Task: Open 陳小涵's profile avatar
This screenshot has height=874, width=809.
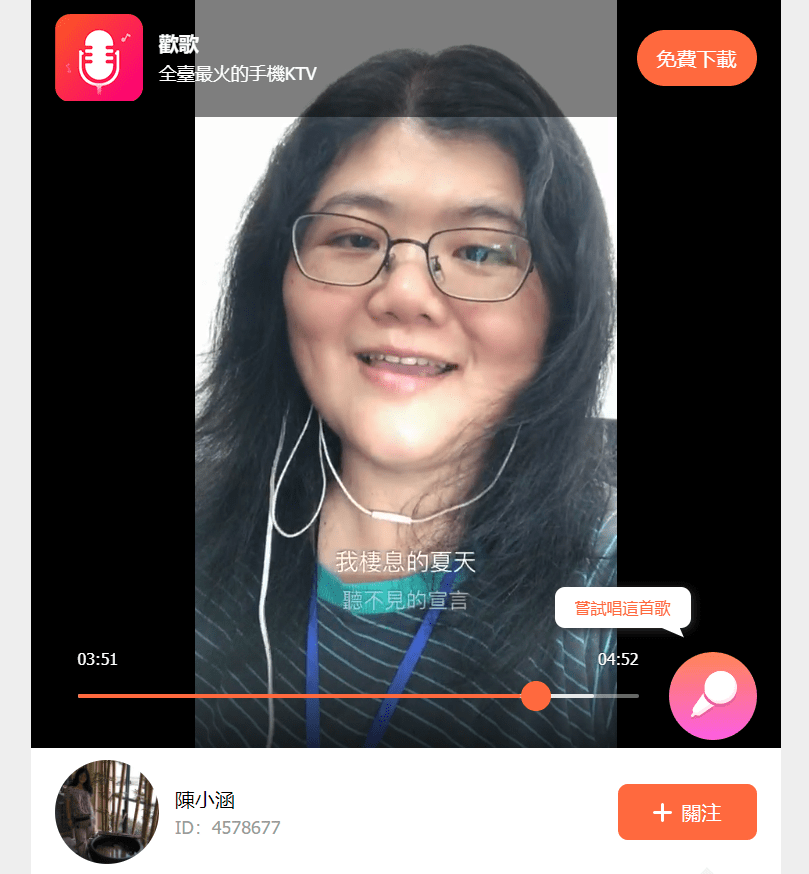Action: 106,811
